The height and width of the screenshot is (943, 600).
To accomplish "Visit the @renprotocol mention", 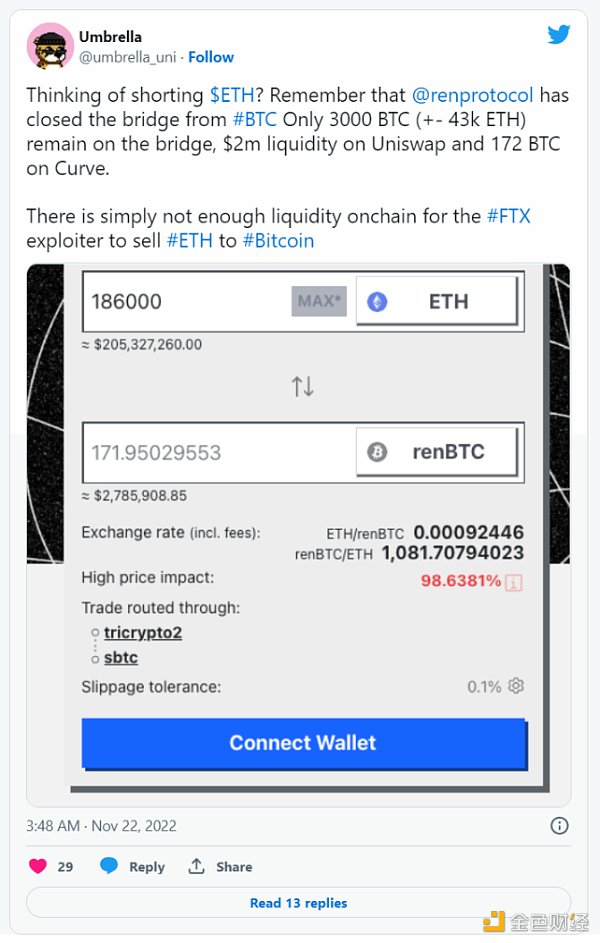I will click(472, 96).
